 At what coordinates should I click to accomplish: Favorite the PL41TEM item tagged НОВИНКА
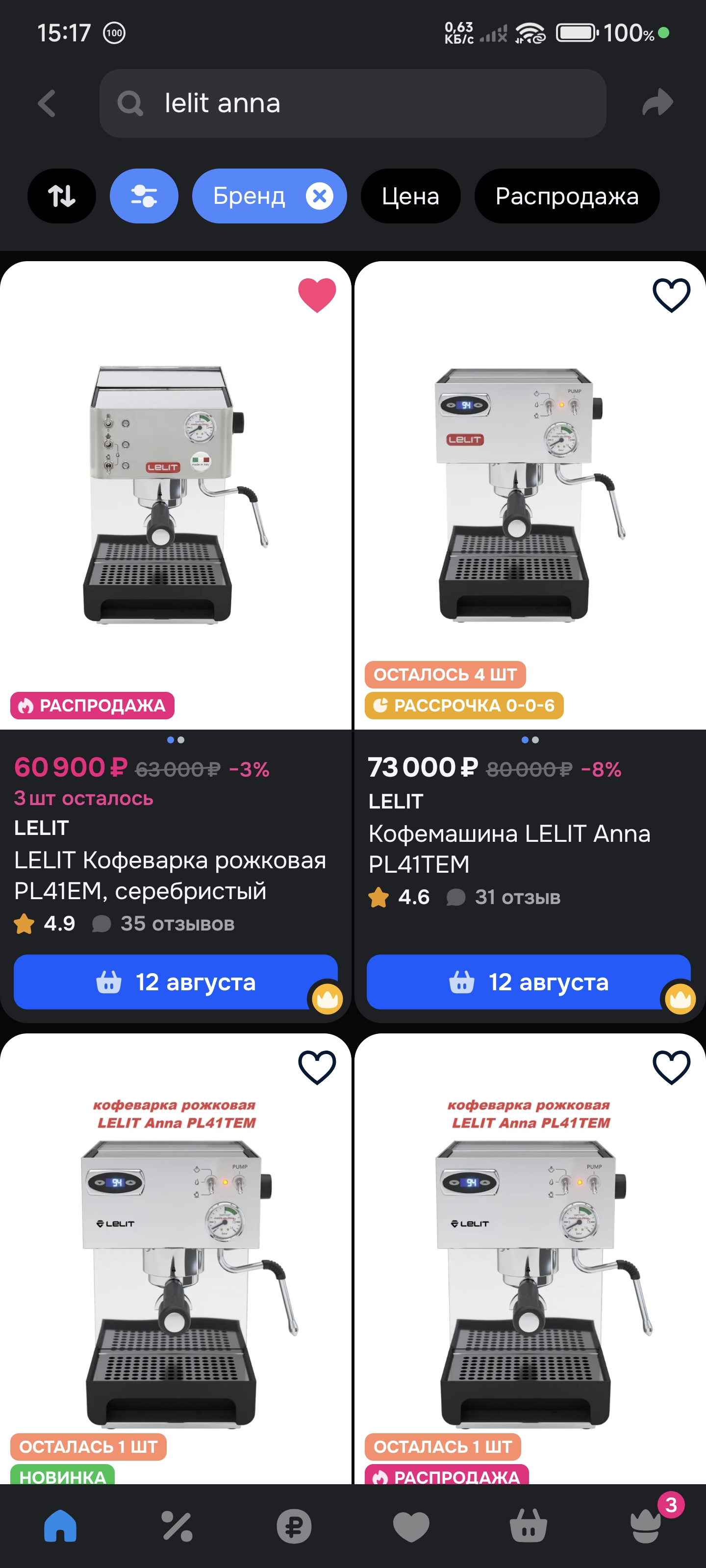317,1067
